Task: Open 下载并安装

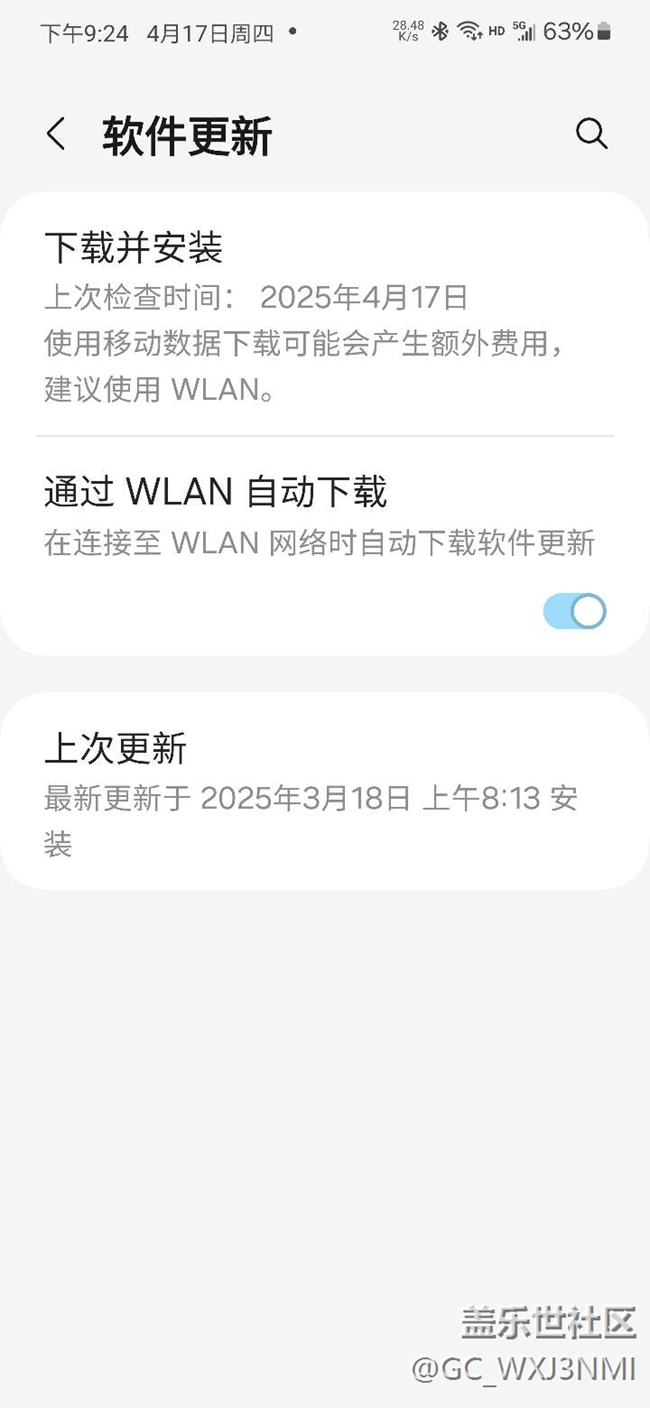Action: tap(325, 315)
